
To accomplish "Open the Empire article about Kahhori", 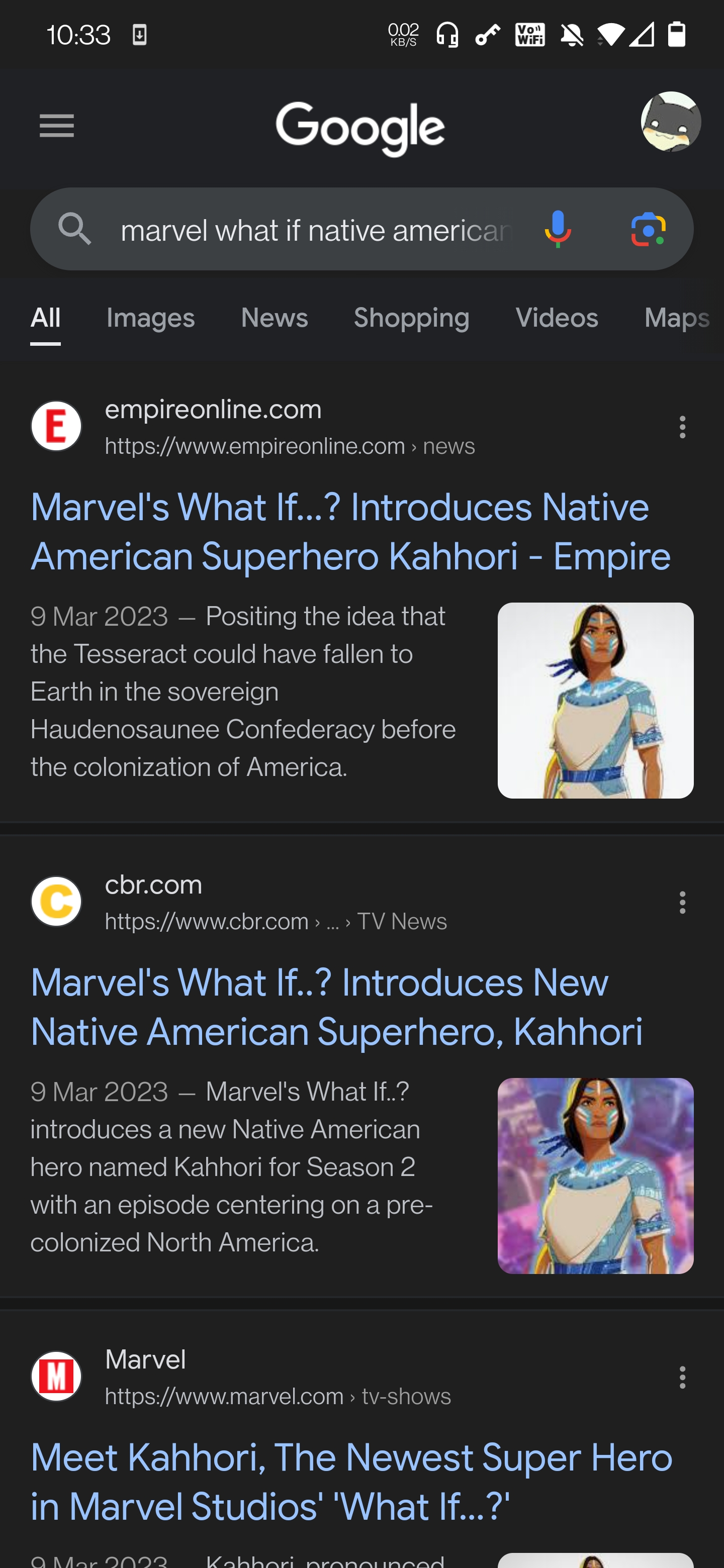I will pyautogui.click(x=351, y=531).
